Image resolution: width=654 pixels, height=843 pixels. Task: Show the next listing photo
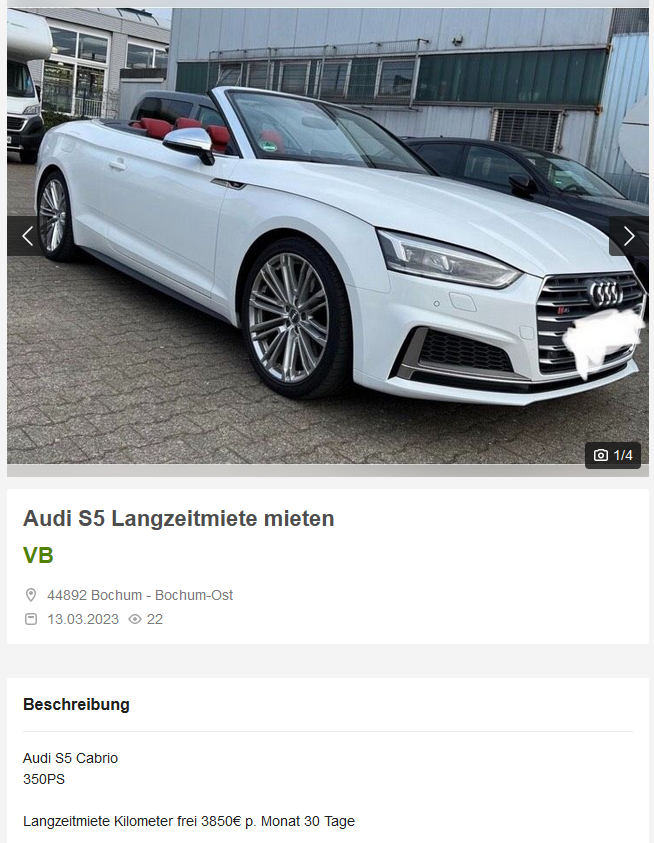628,236
